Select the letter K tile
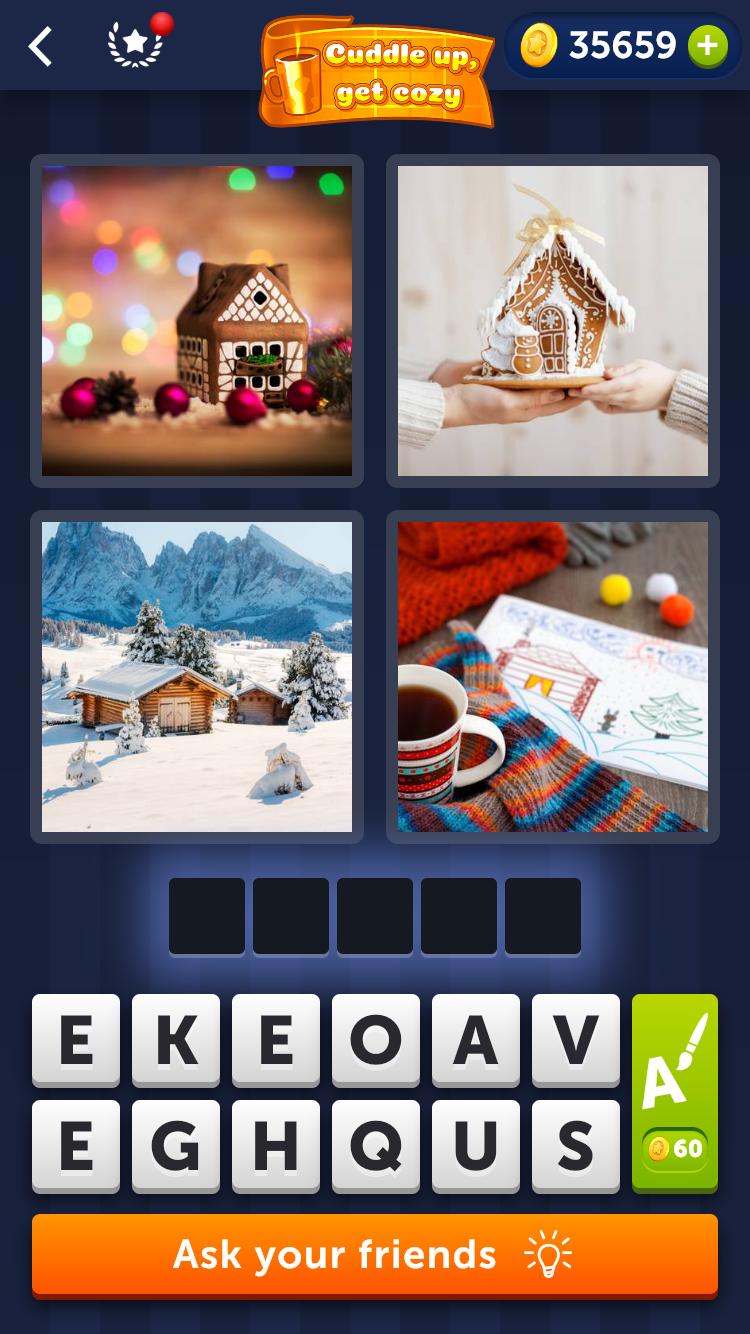 pos(176,1040)
